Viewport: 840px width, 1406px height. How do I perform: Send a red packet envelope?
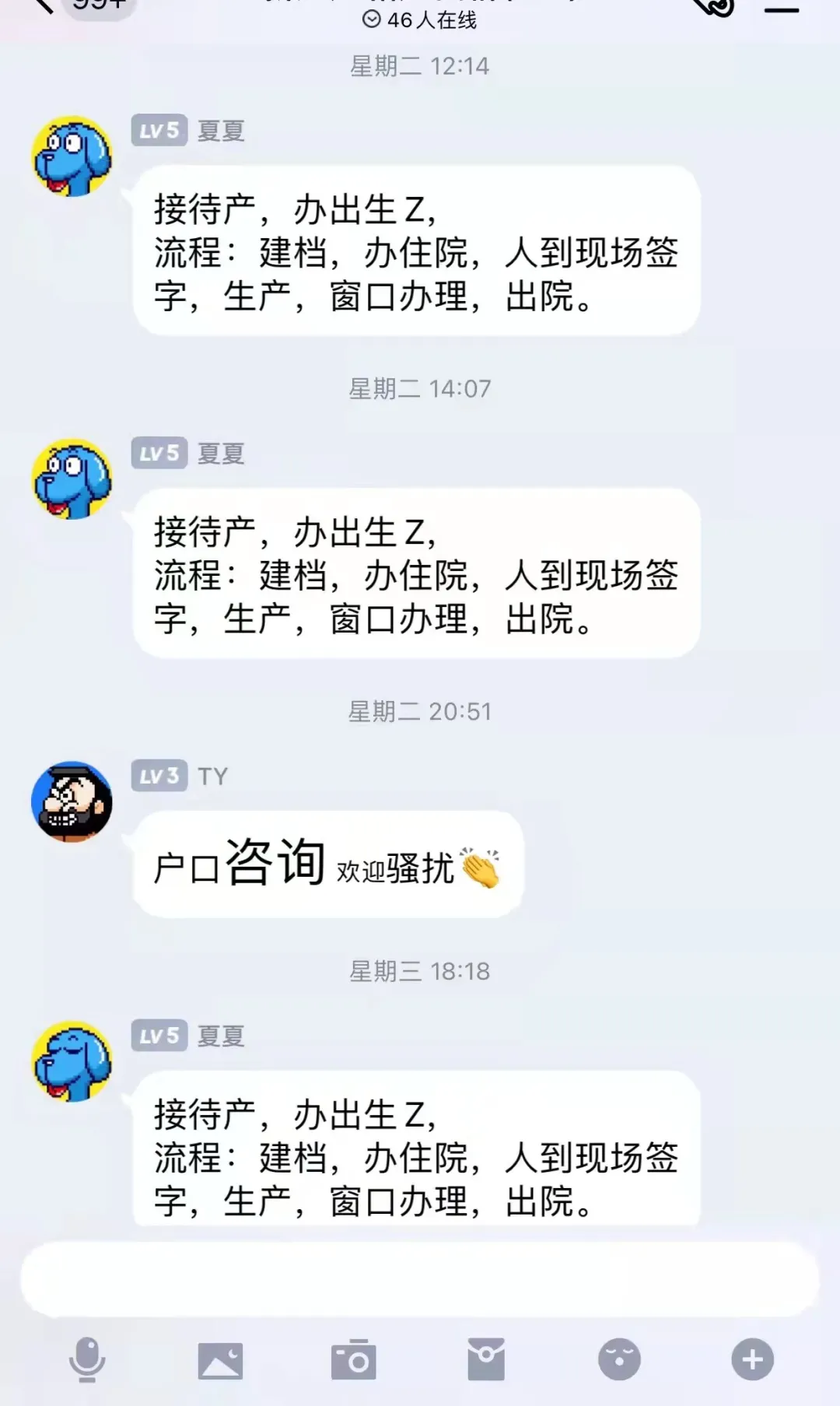pos(486,1359)
